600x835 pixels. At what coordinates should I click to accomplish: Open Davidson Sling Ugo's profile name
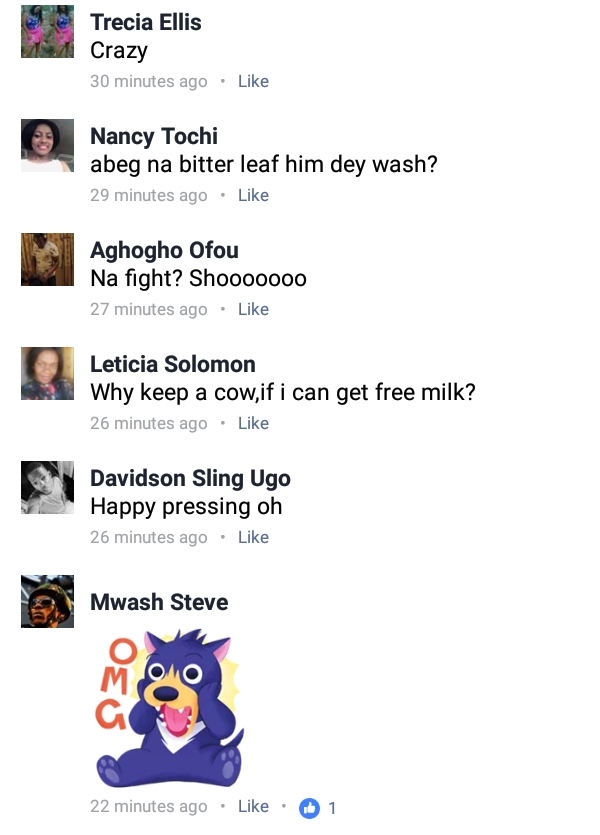pos(190,478)
